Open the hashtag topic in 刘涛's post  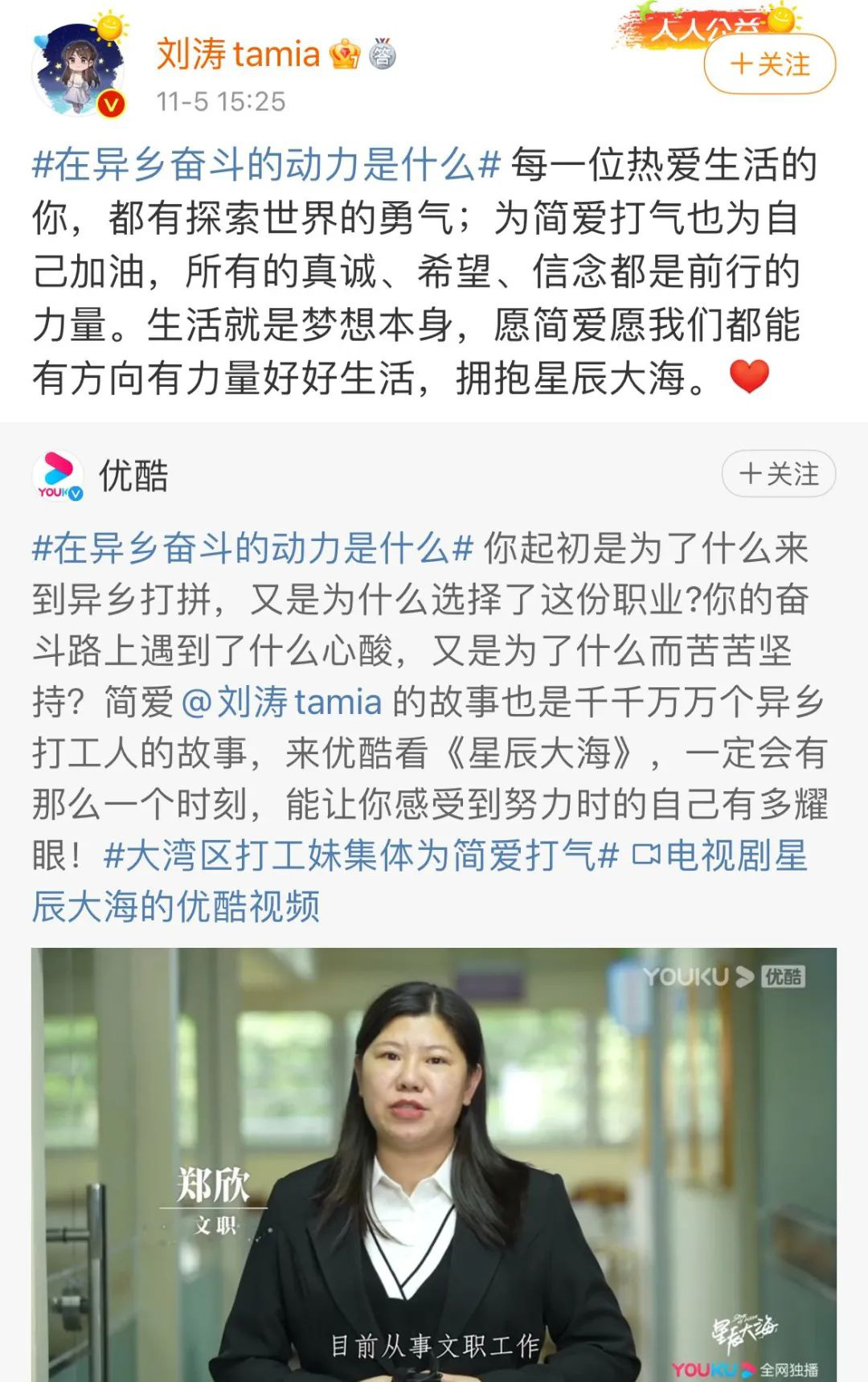[x=266, y=166]
